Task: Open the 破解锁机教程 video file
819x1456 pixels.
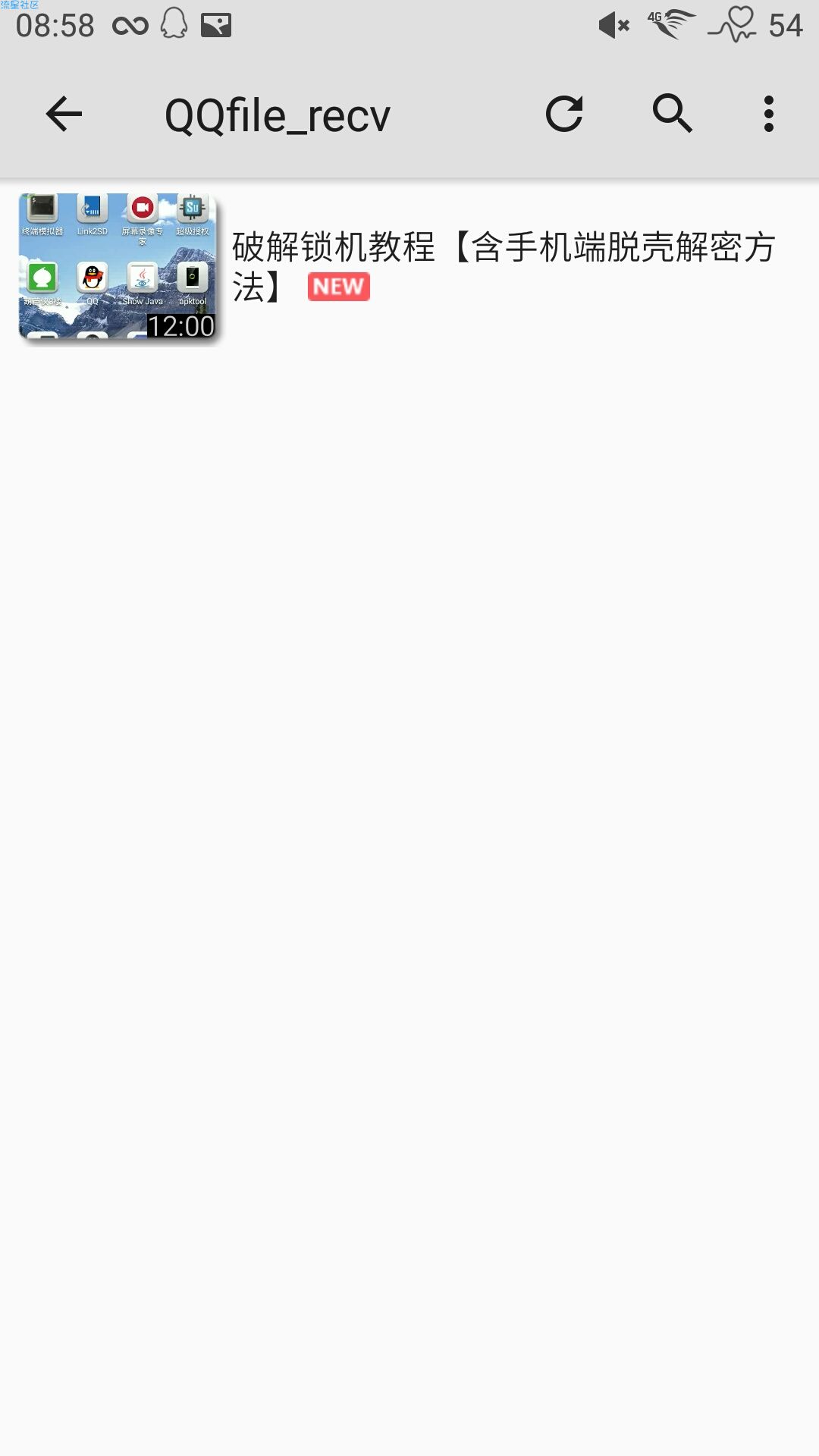Action: pyautogui.click(x=409, y=267)
